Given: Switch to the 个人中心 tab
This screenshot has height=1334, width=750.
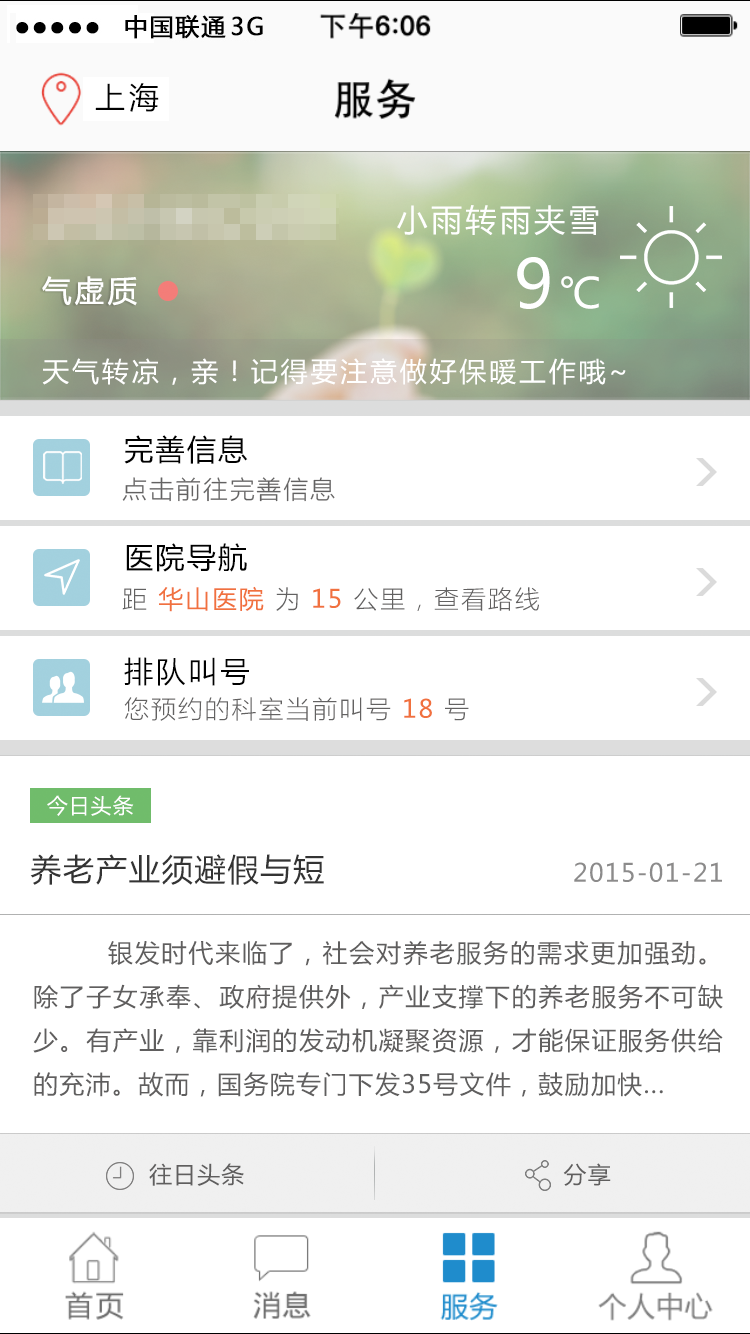Looking at the screenshot, I should tap(655, 1270).
